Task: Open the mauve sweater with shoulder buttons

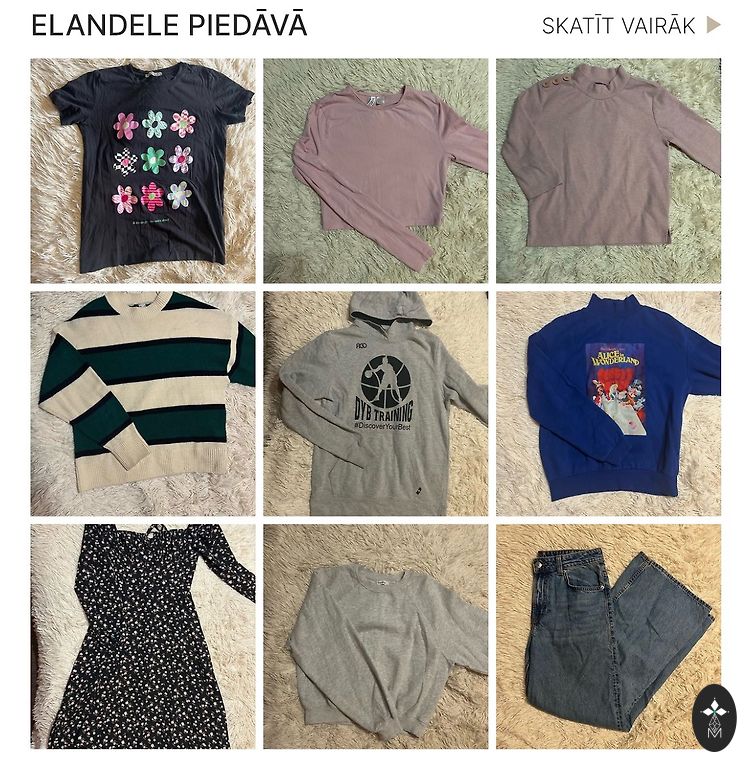Action: (608, 170)
